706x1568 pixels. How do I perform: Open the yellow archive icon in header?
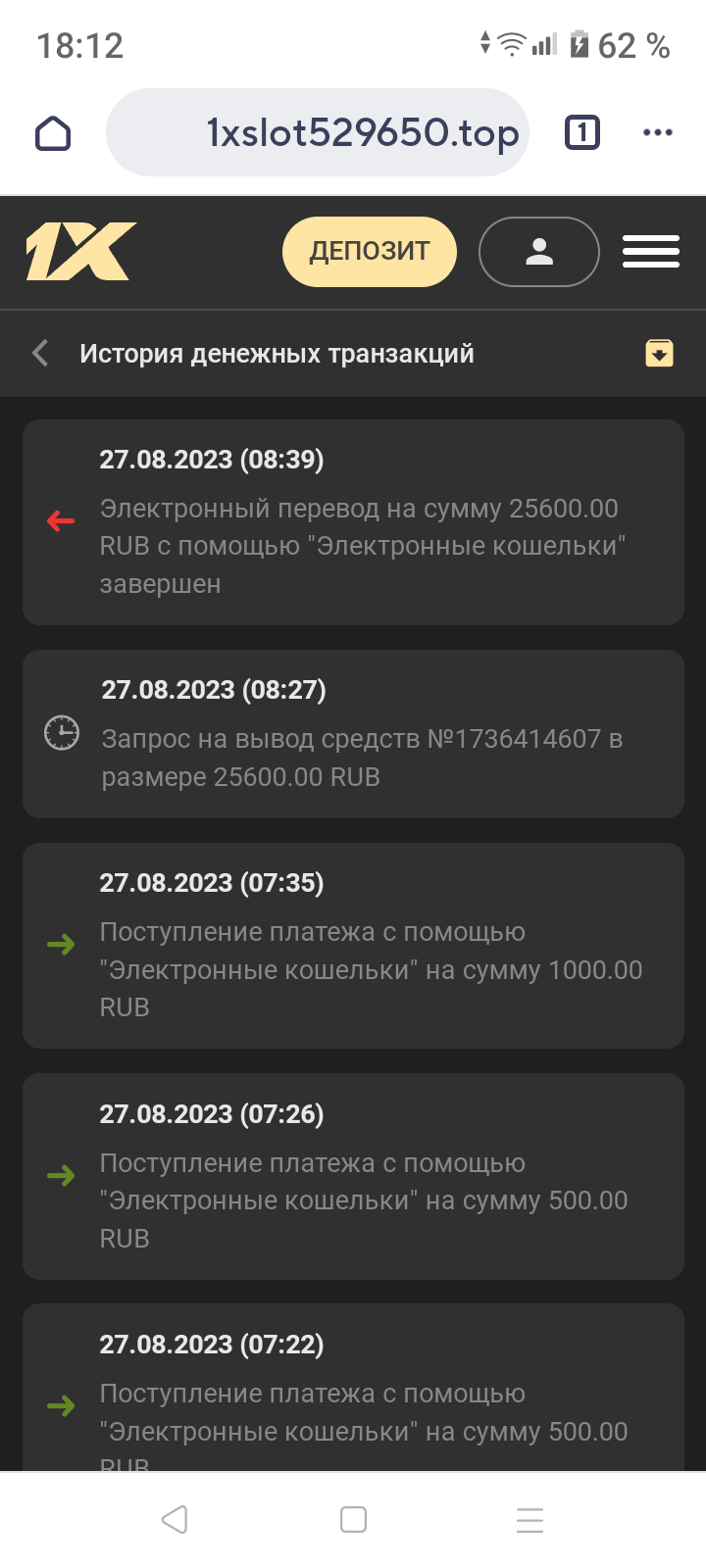coord(659,353)
